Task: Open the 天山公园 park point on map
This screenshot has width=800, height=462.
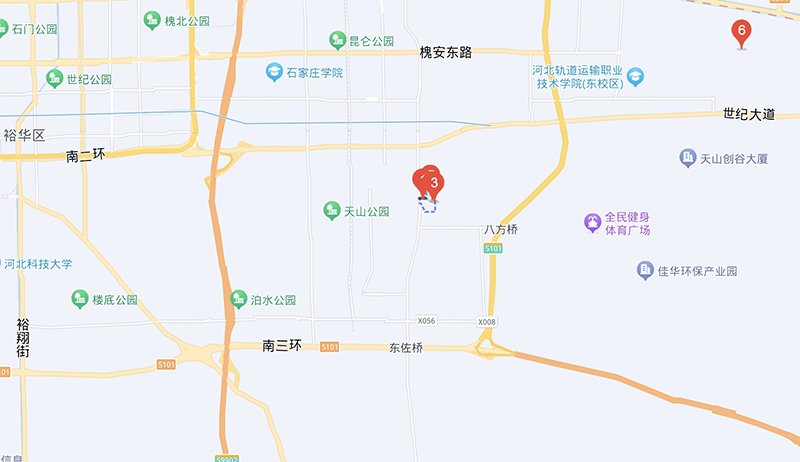Action: click(333, 211)
